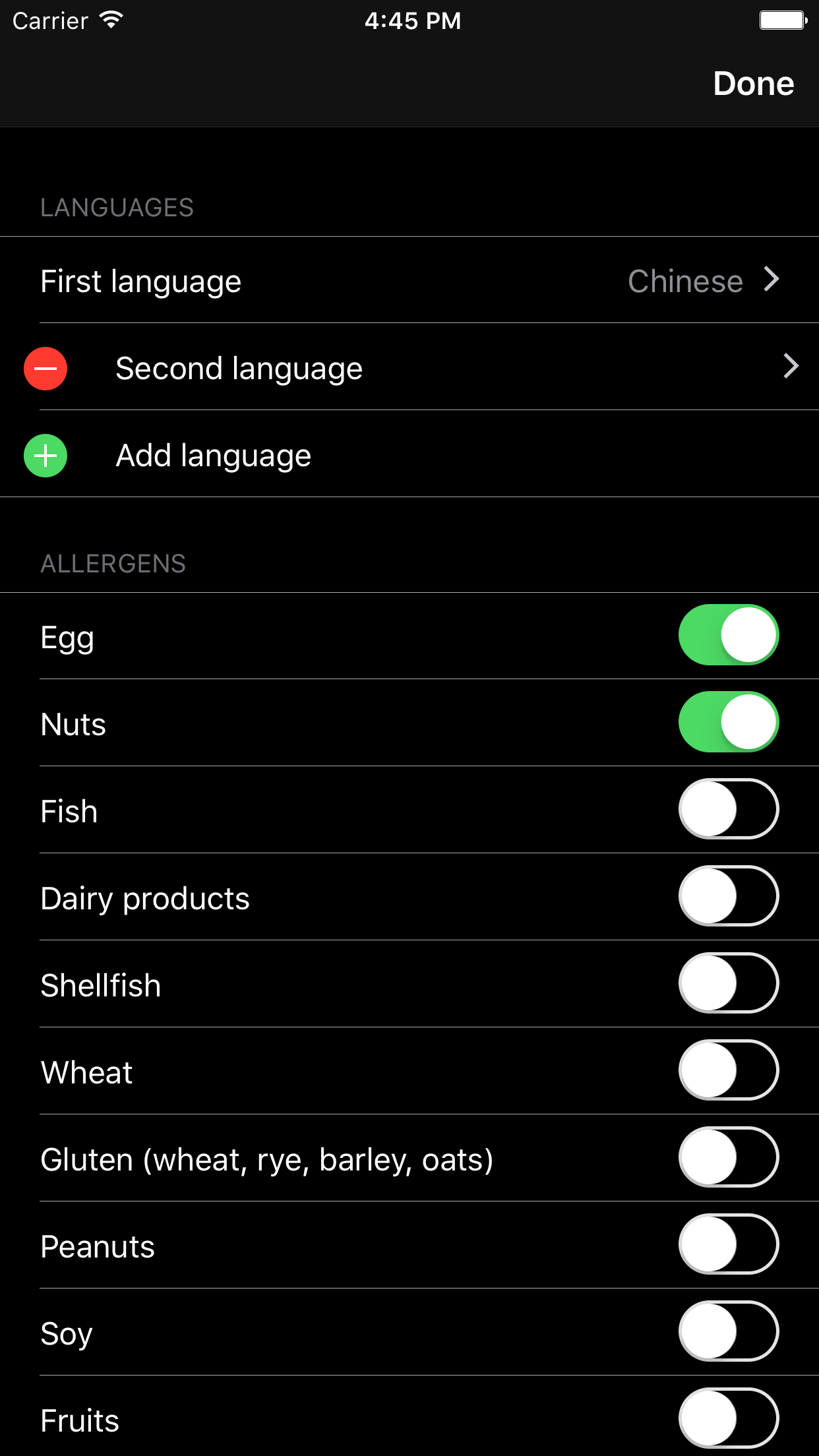Toggle Dairy products on
Image resolution: width=819 pixels, height=1456 pixels.
click(729, 896)
